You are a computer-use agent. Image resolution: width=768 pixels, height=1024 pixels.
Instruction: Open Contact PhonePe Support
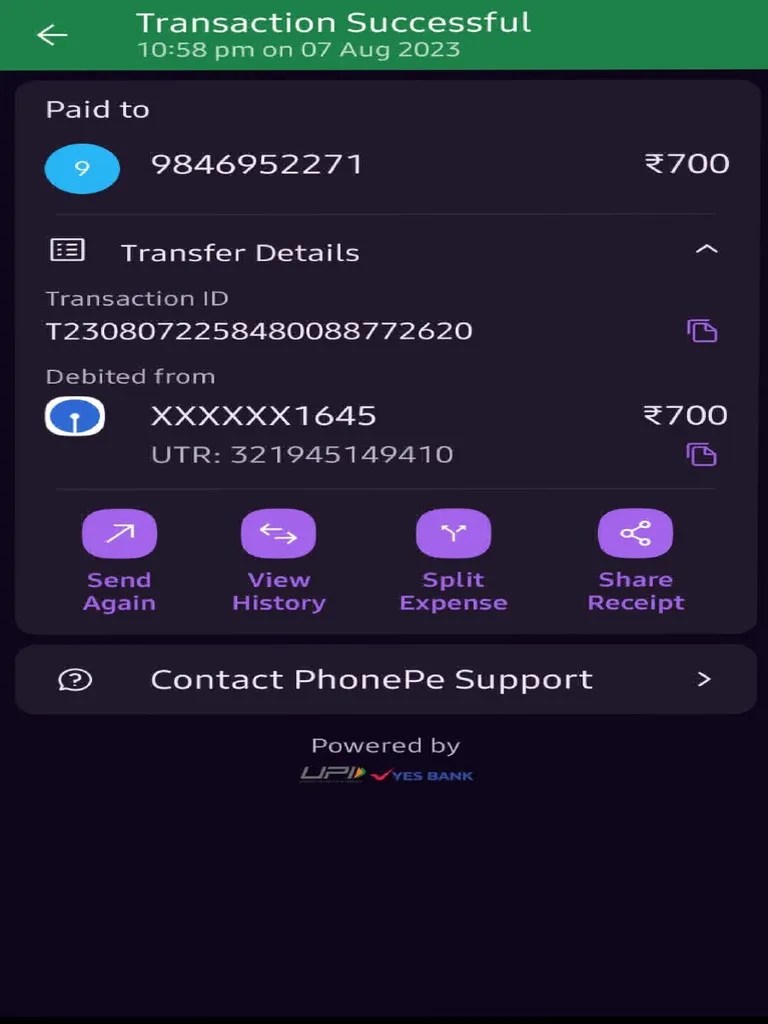(385, 680)
